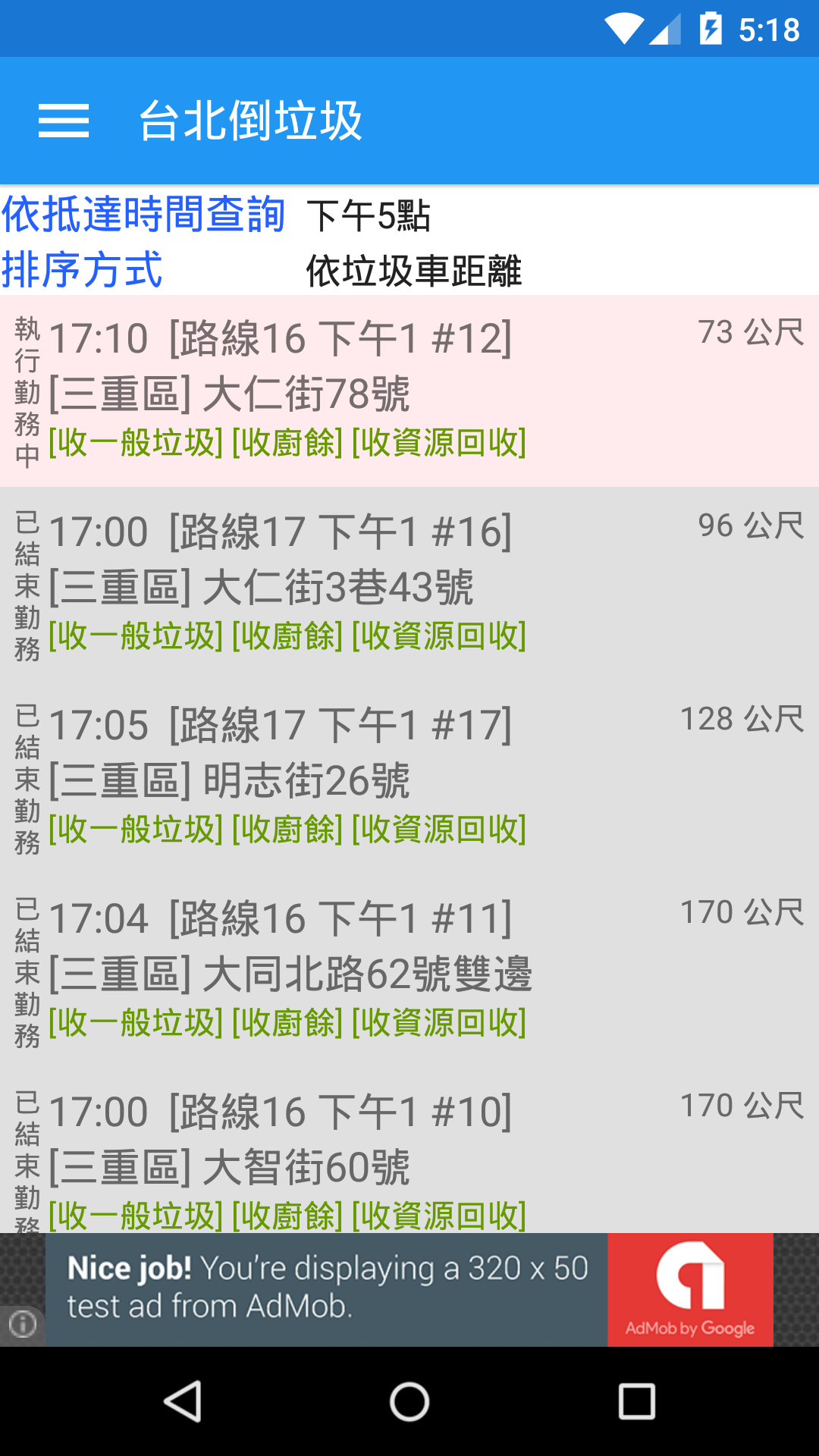Open the AdMob test ad banner
Viewport: 819px width, 1456px height.
pyautogui.click(x=409, y=1289)
